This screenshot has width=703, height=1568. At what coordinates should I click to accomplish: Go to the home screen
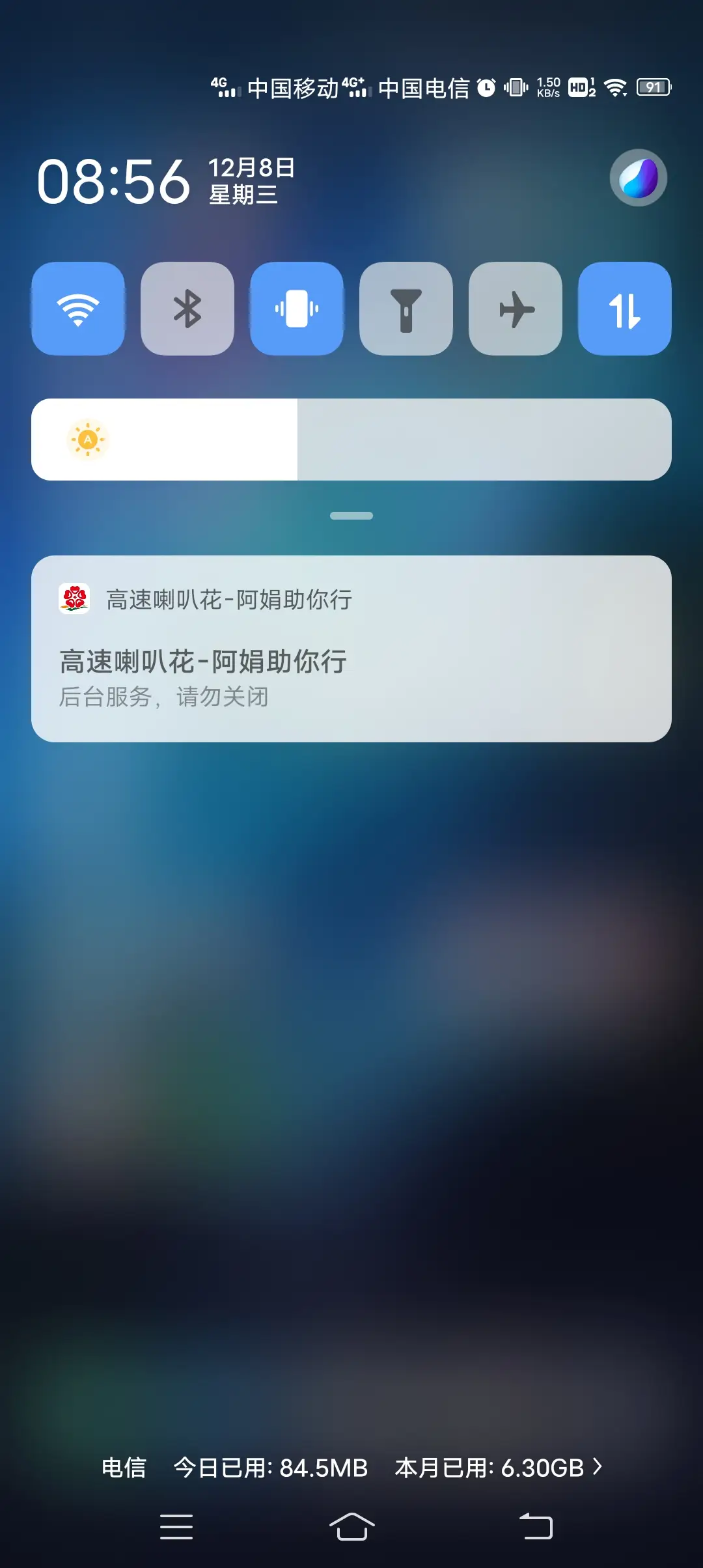(351, 1526)
